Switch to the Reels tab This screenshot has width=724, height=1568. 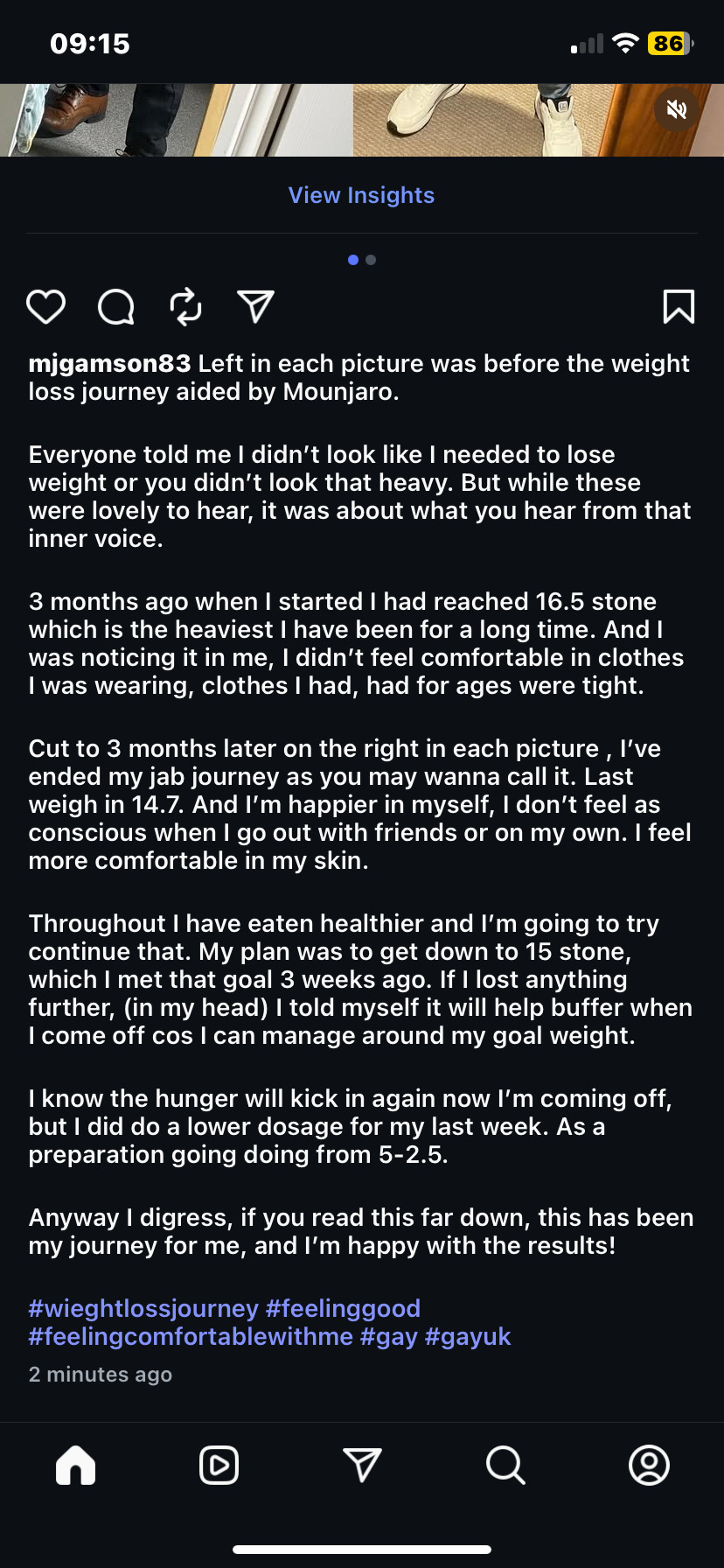(x=219, y=1465)
